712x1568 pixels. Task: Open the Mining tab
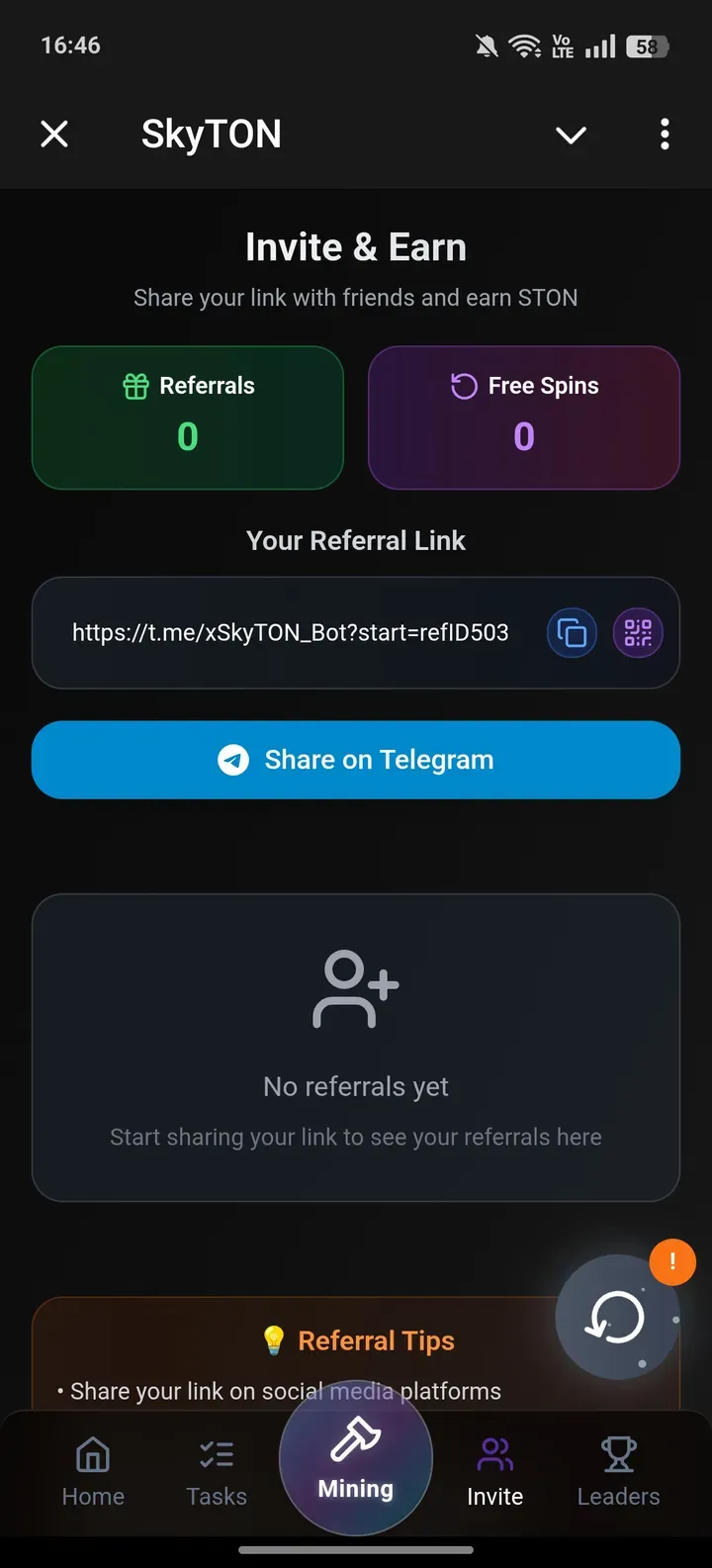point(356,1459)
